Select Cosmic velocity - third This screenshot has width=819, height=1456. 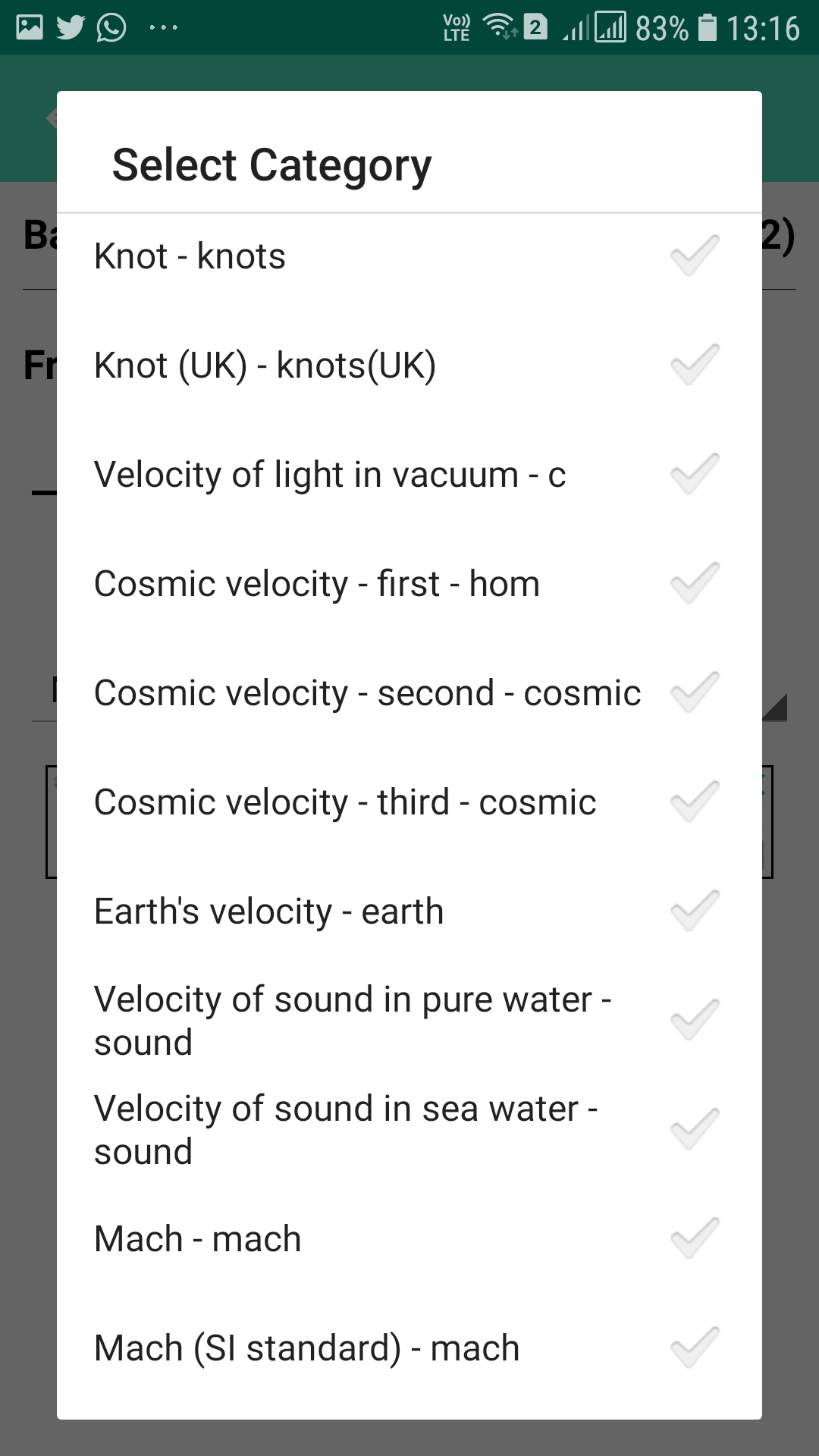(409, 802)
